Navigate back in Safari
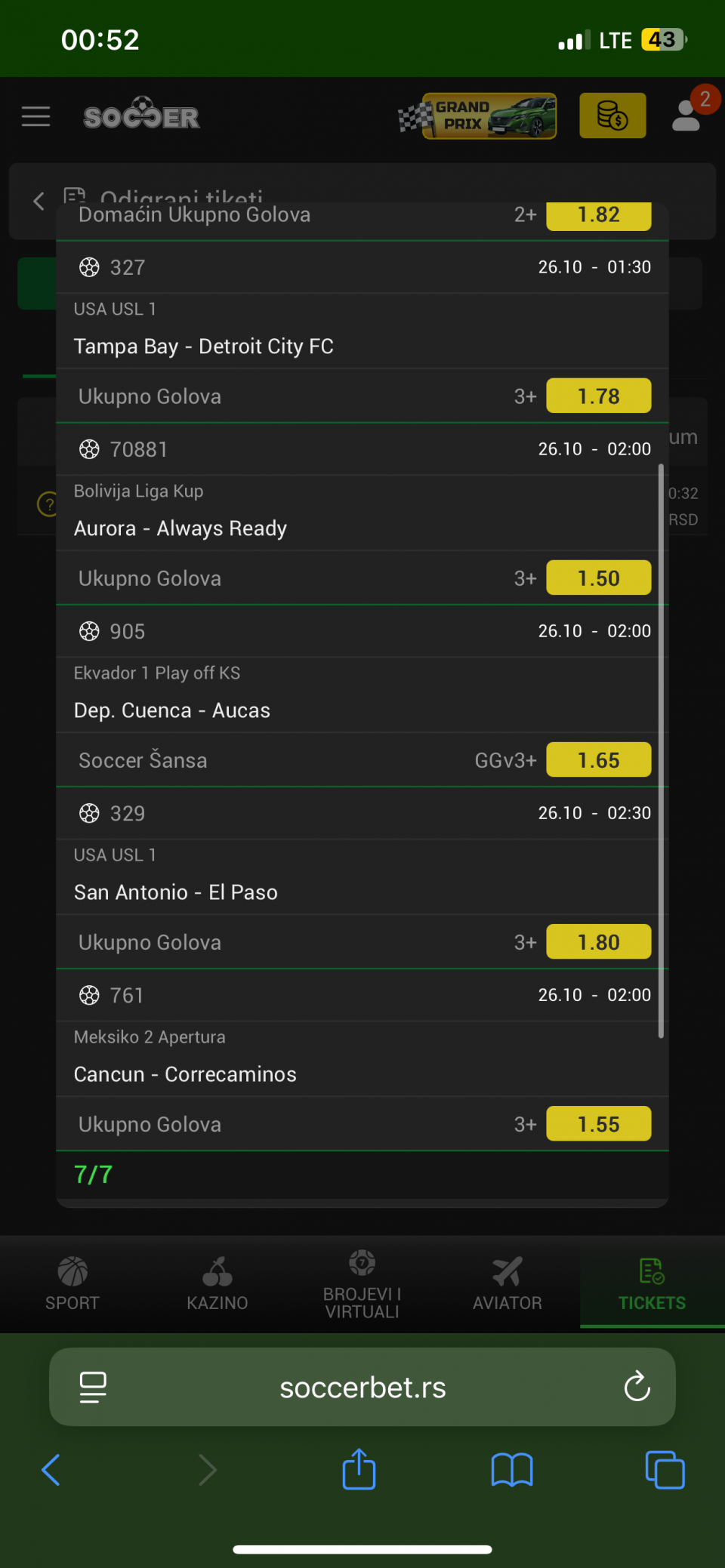725x1568 pixels. pos(51,1470)
